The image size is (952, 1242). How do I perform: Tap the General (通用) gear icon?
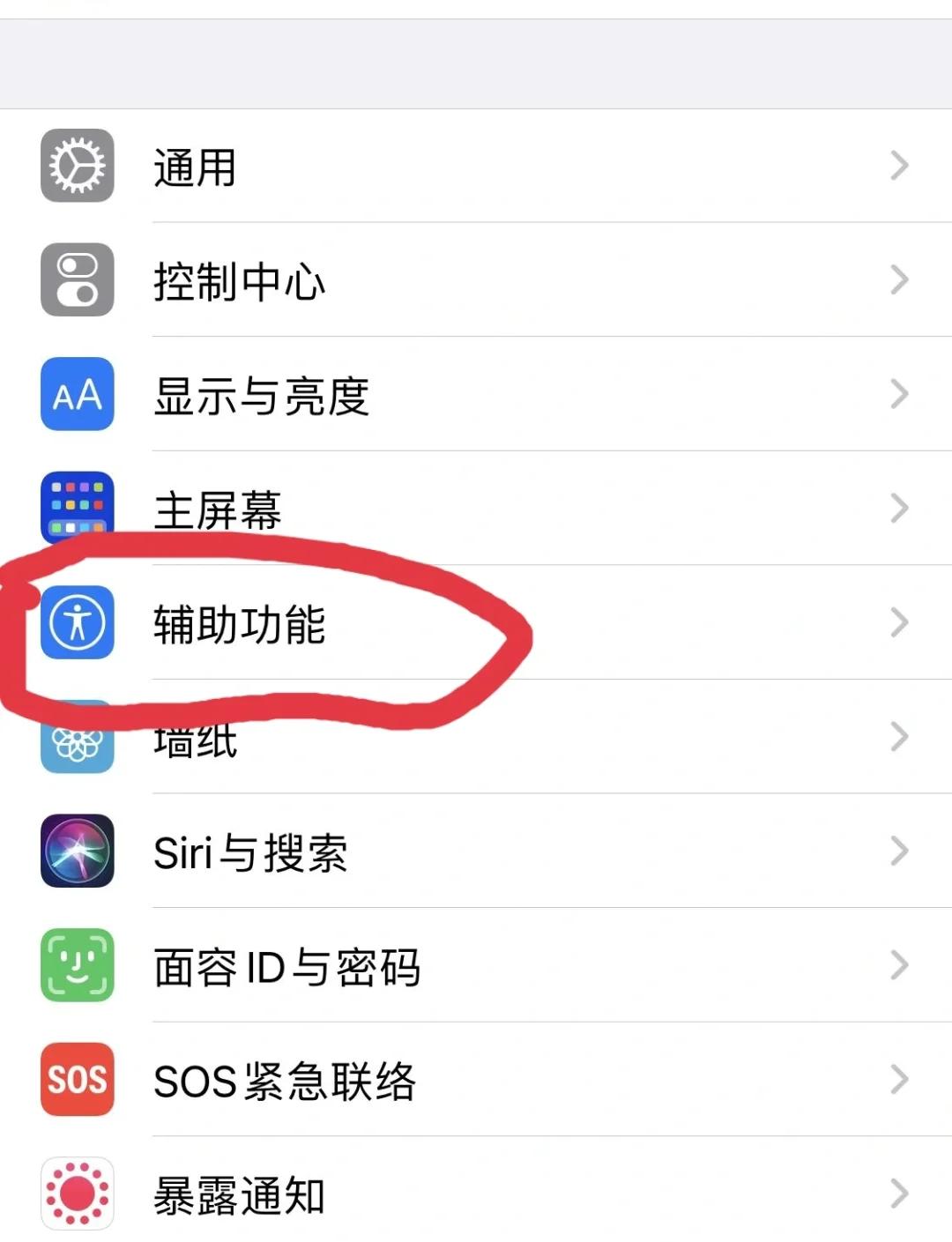(76, 167)
